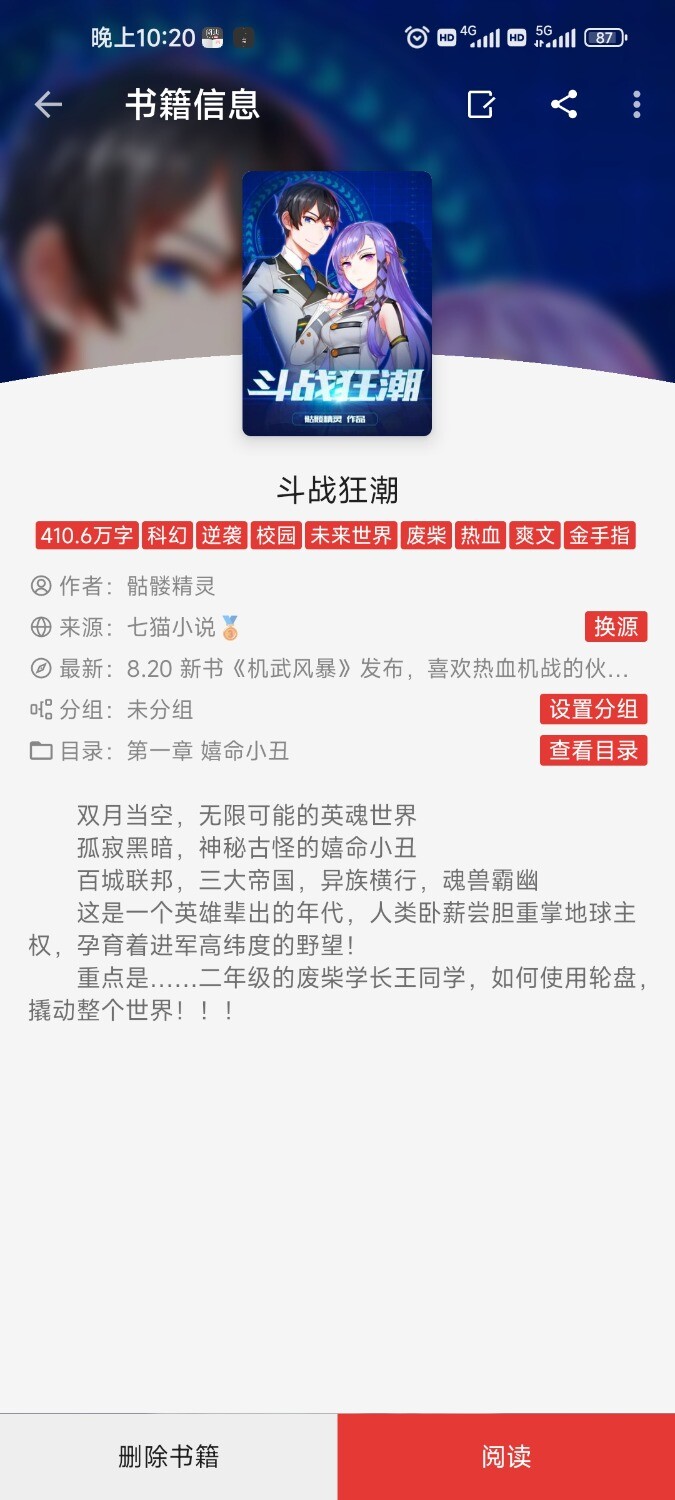View the chapter list via 查看目录
This screenshot has width=675, height=1500.
coord(594,750)
